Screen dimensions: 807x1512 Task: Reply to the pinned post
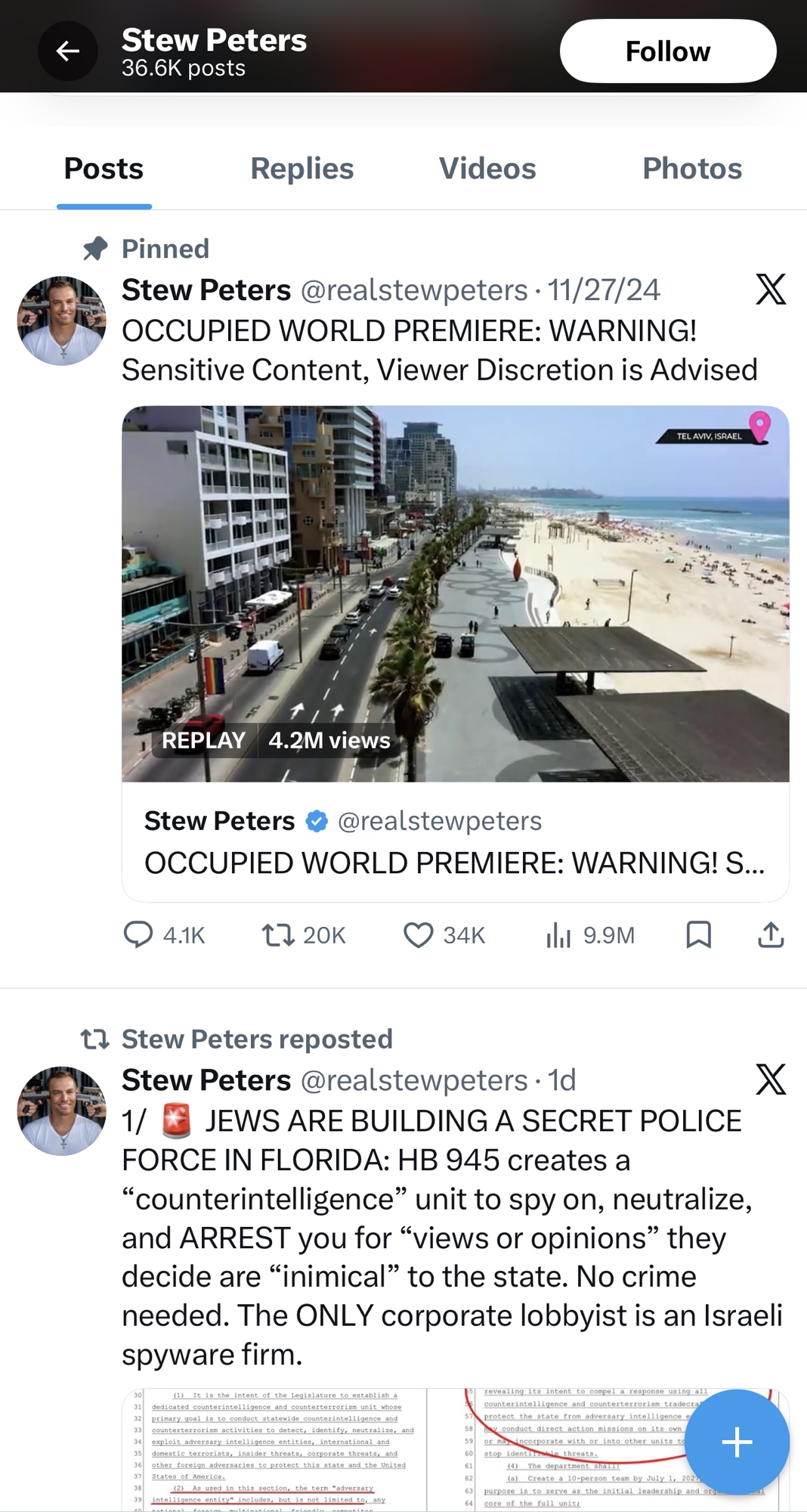(x=139, y=935)
